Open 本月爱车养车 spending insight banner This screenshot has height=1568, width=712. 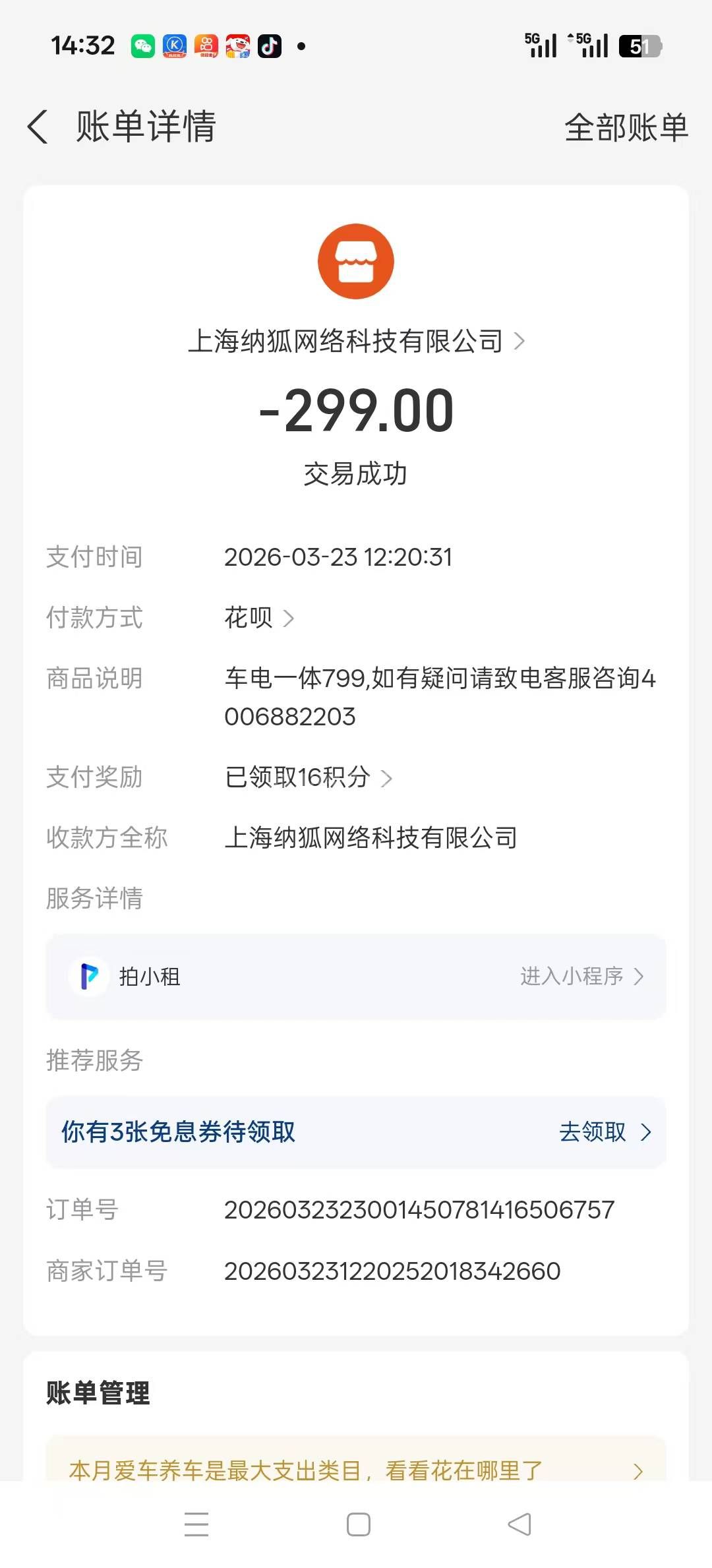point(356,1470)
